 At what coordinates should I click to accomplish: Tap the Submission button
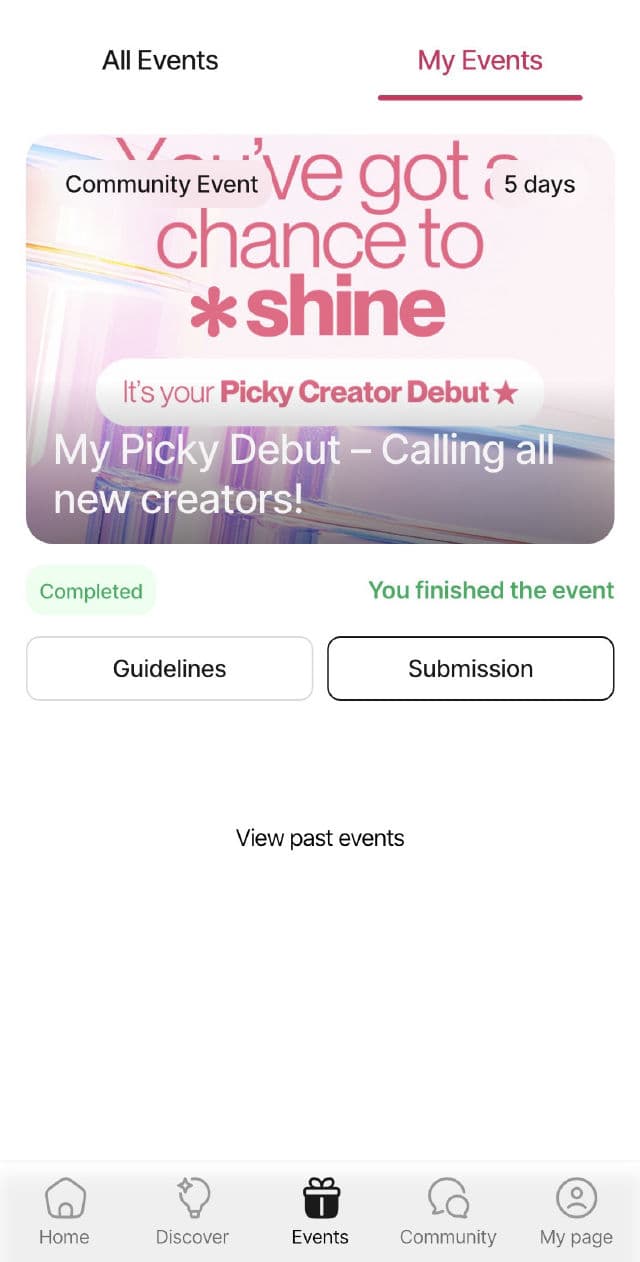point(470,669)
